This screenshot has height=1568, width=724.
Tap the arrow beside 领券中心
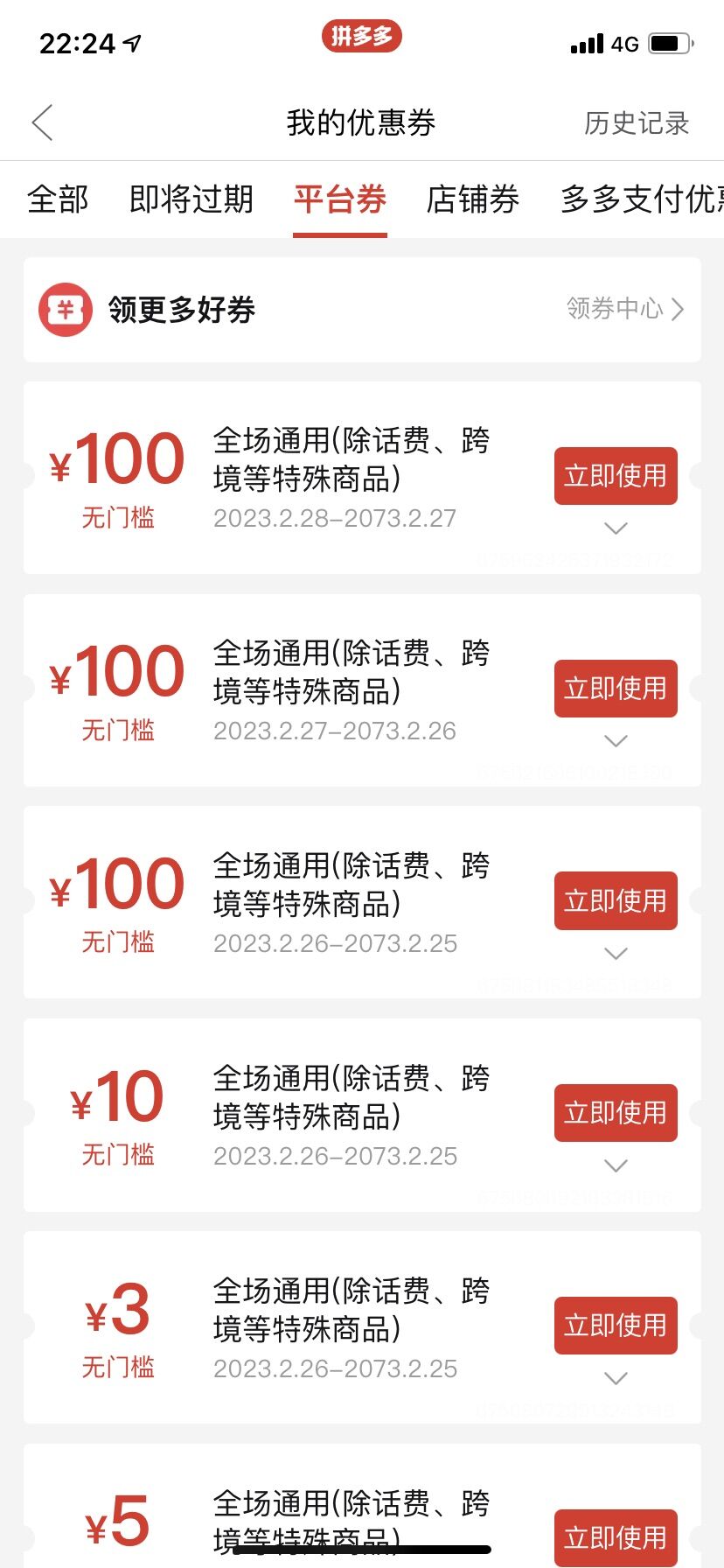(679, 309)
